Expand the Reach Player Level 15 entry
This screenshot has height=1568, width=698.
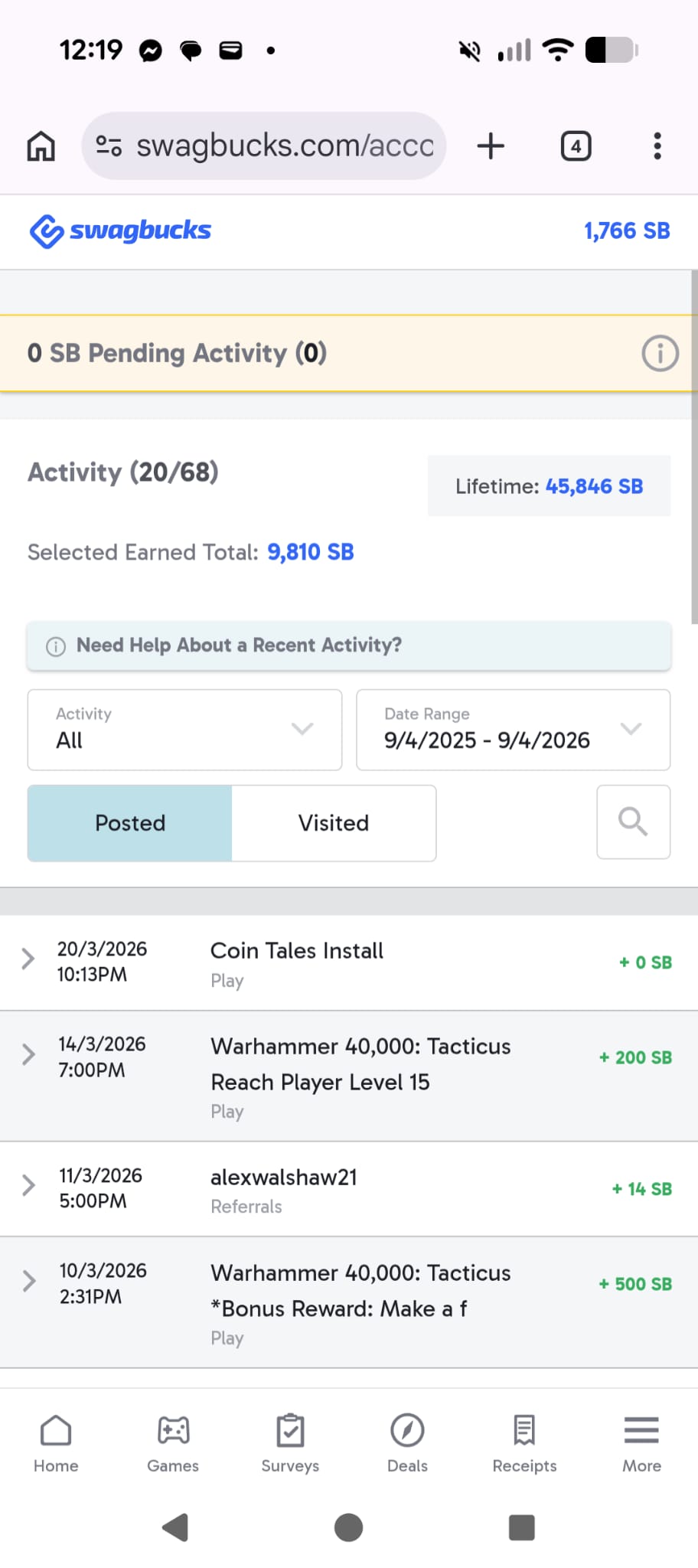click(28, 1054)
